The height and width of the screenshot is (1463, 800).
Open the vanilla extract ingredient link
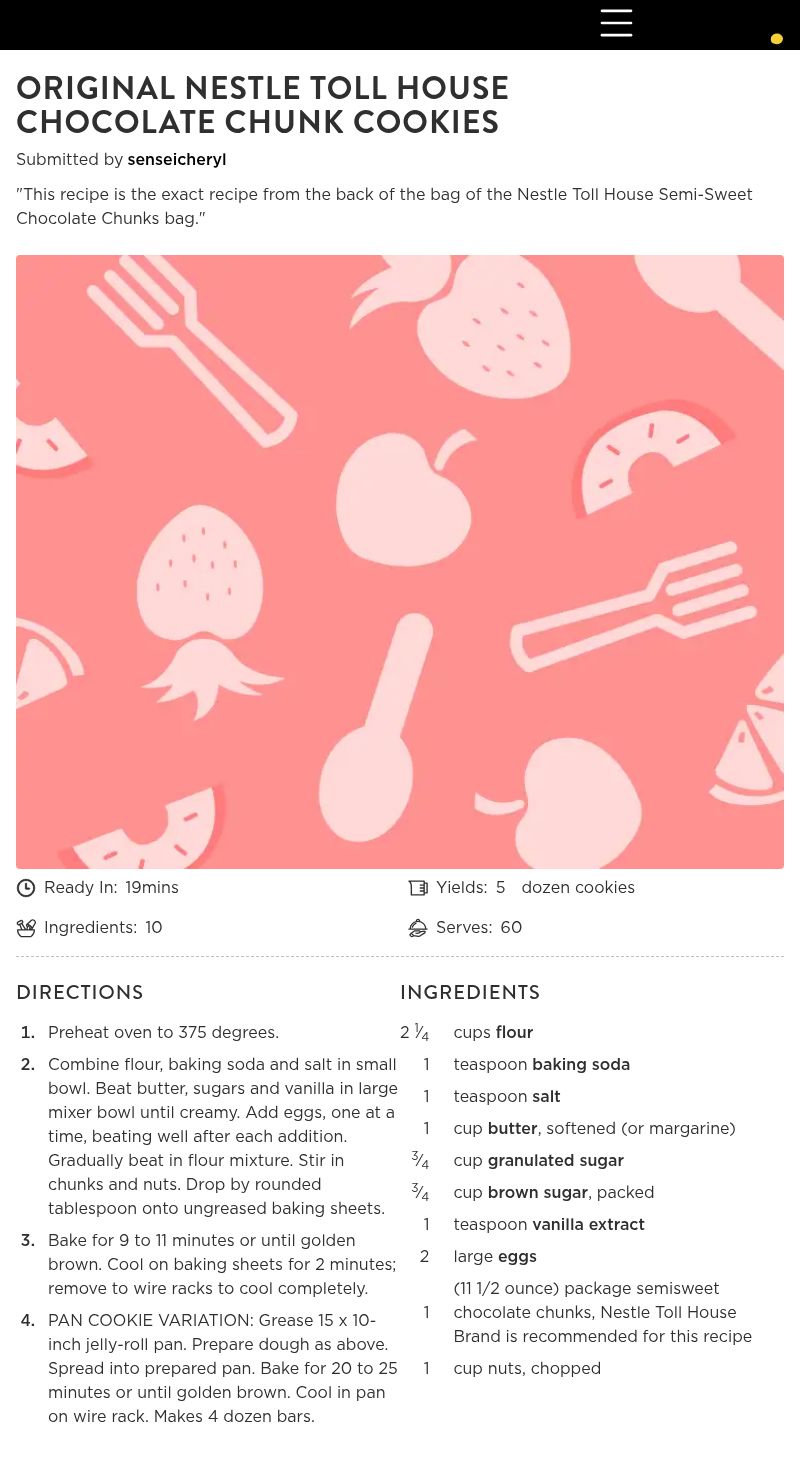(x=588, y=1225)
